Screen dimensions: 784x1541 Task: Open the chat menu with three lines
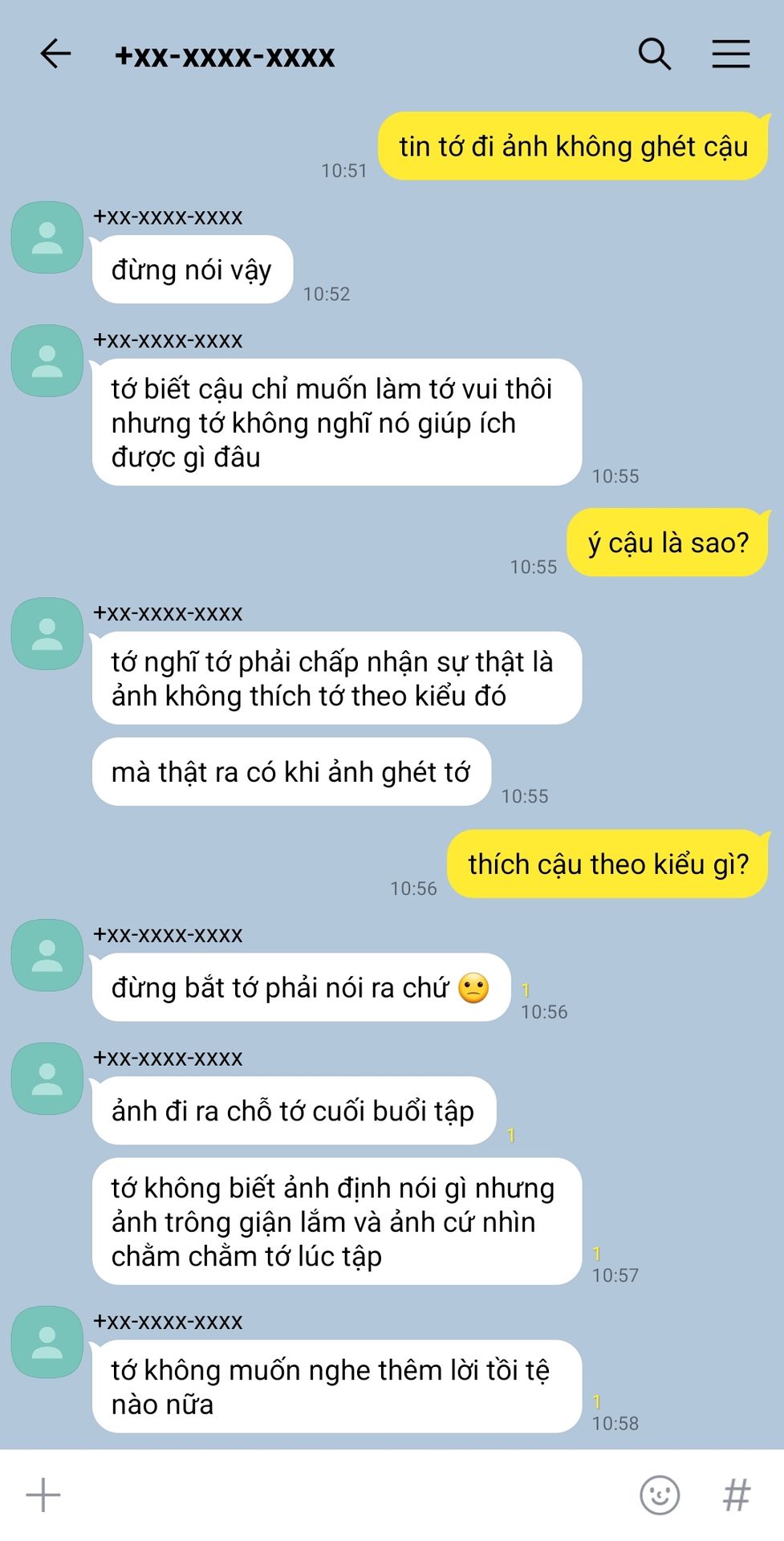pyautogui.click(x=730, y=55)
